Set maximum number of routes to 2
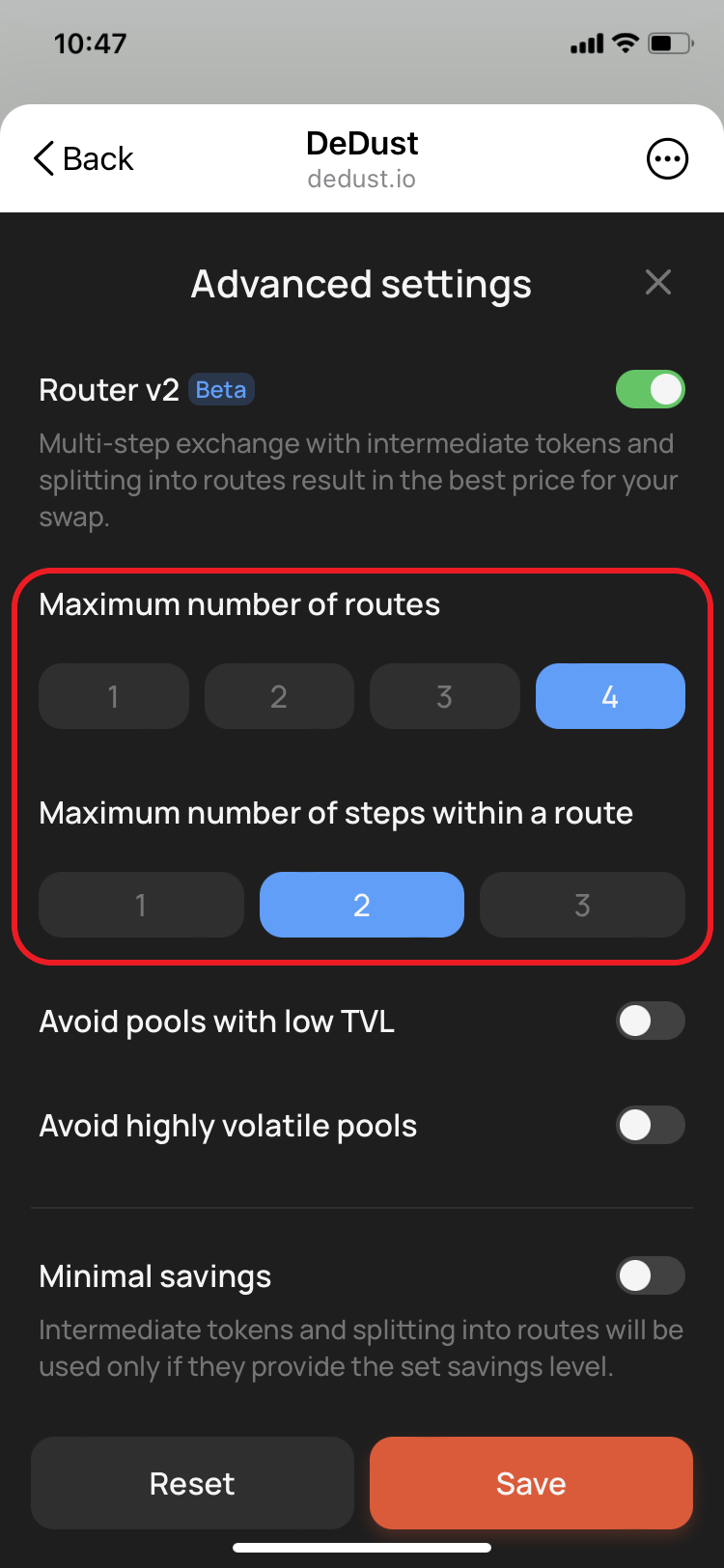The width and height of the screenshot is (724, 1568). coord(279,696)
